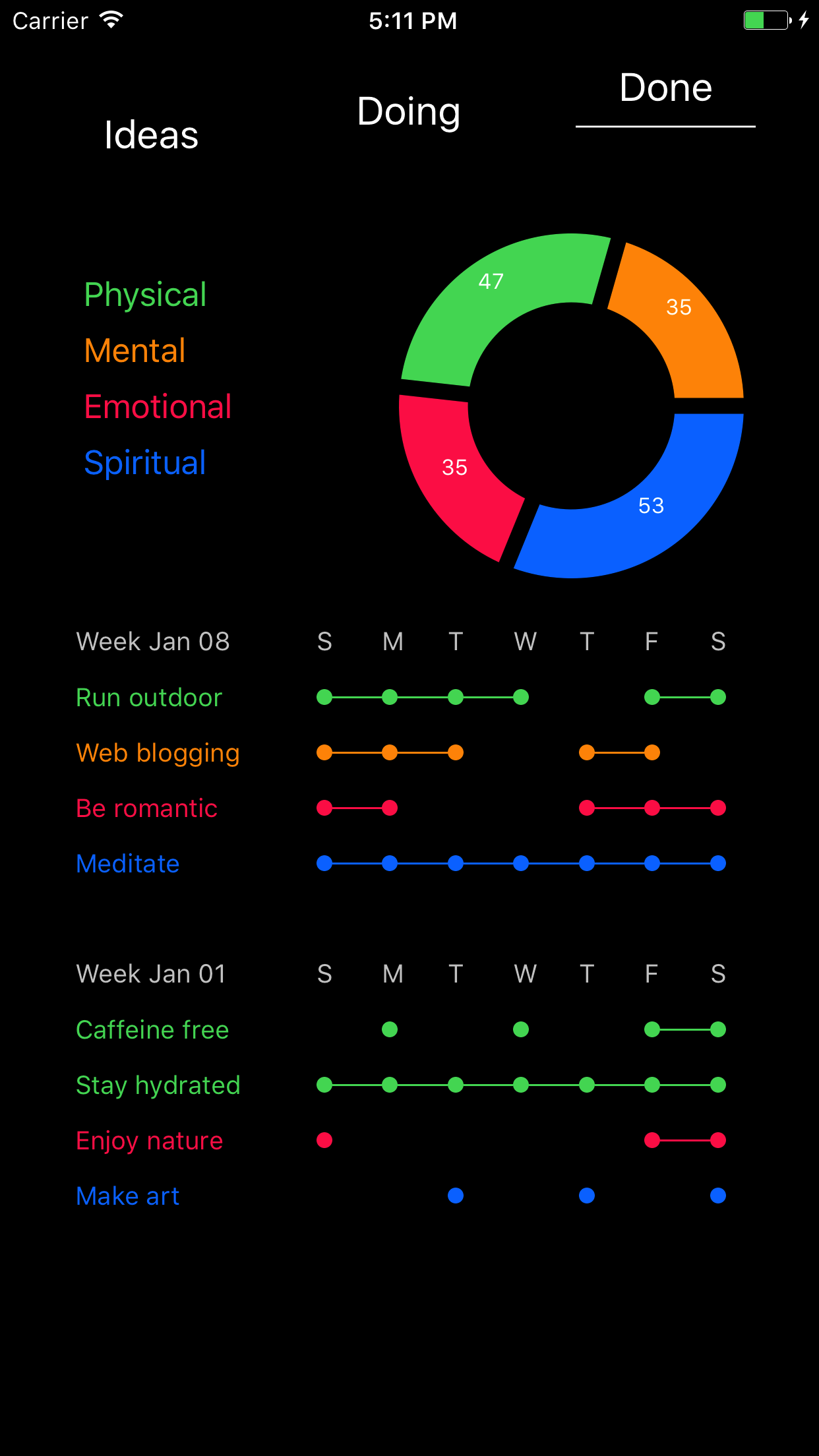Toggle Tuesday dot for Make art
The image size is (819, 1456).
point(455,1196)
